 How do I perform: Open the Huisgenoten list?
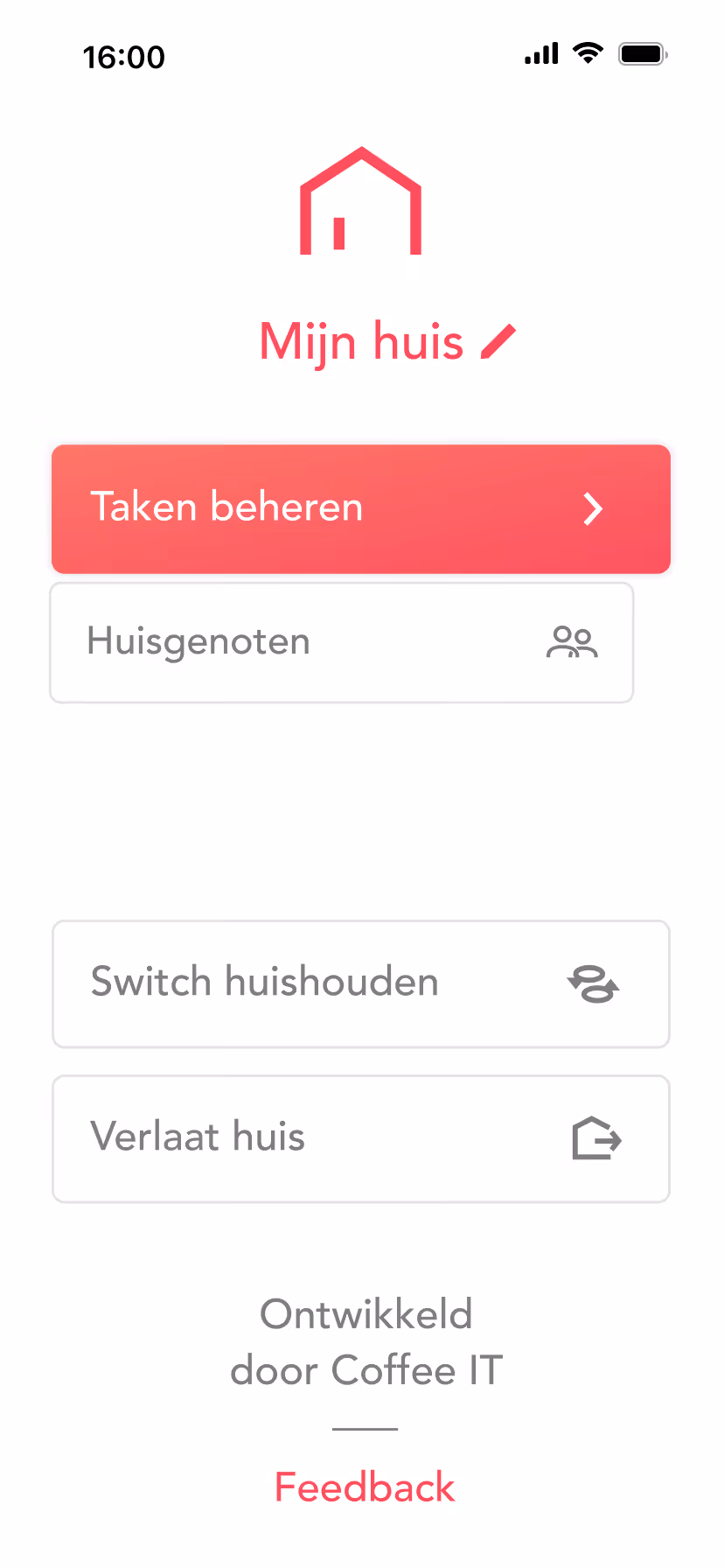(x=341, y=641)
